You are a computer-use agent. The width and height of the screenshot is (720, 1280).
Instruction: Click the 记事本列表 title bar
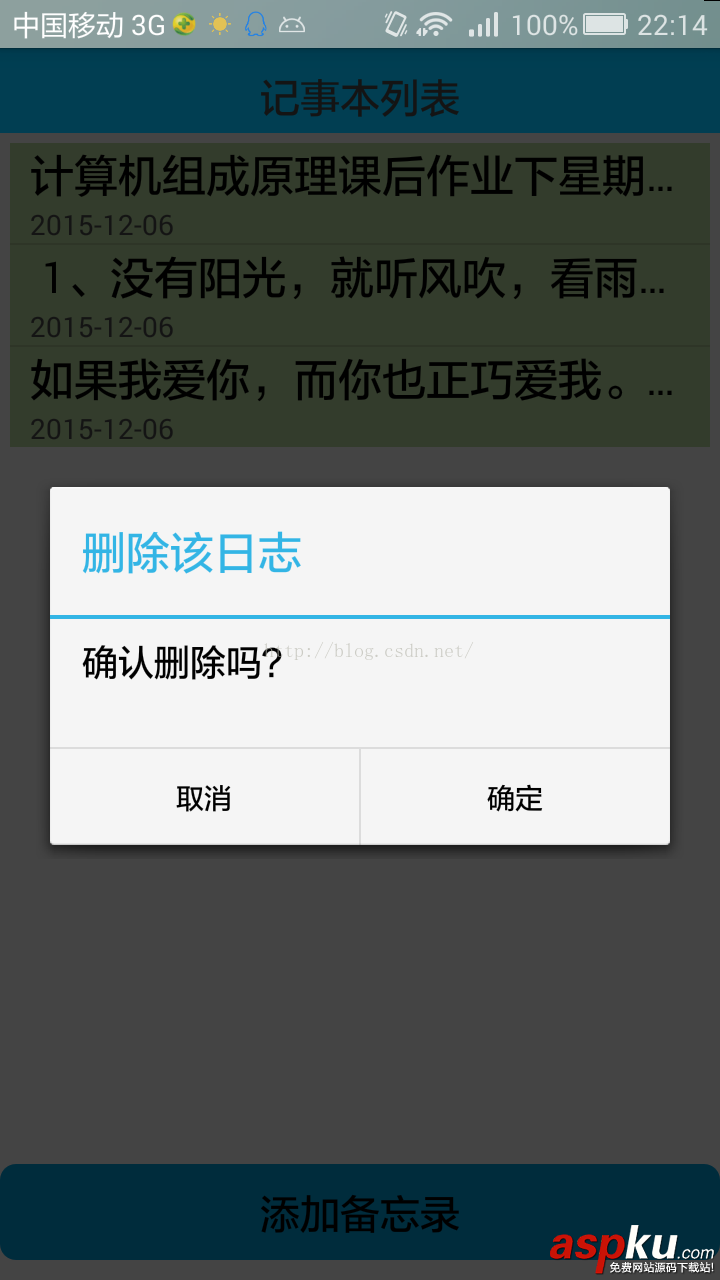[360, 100]
